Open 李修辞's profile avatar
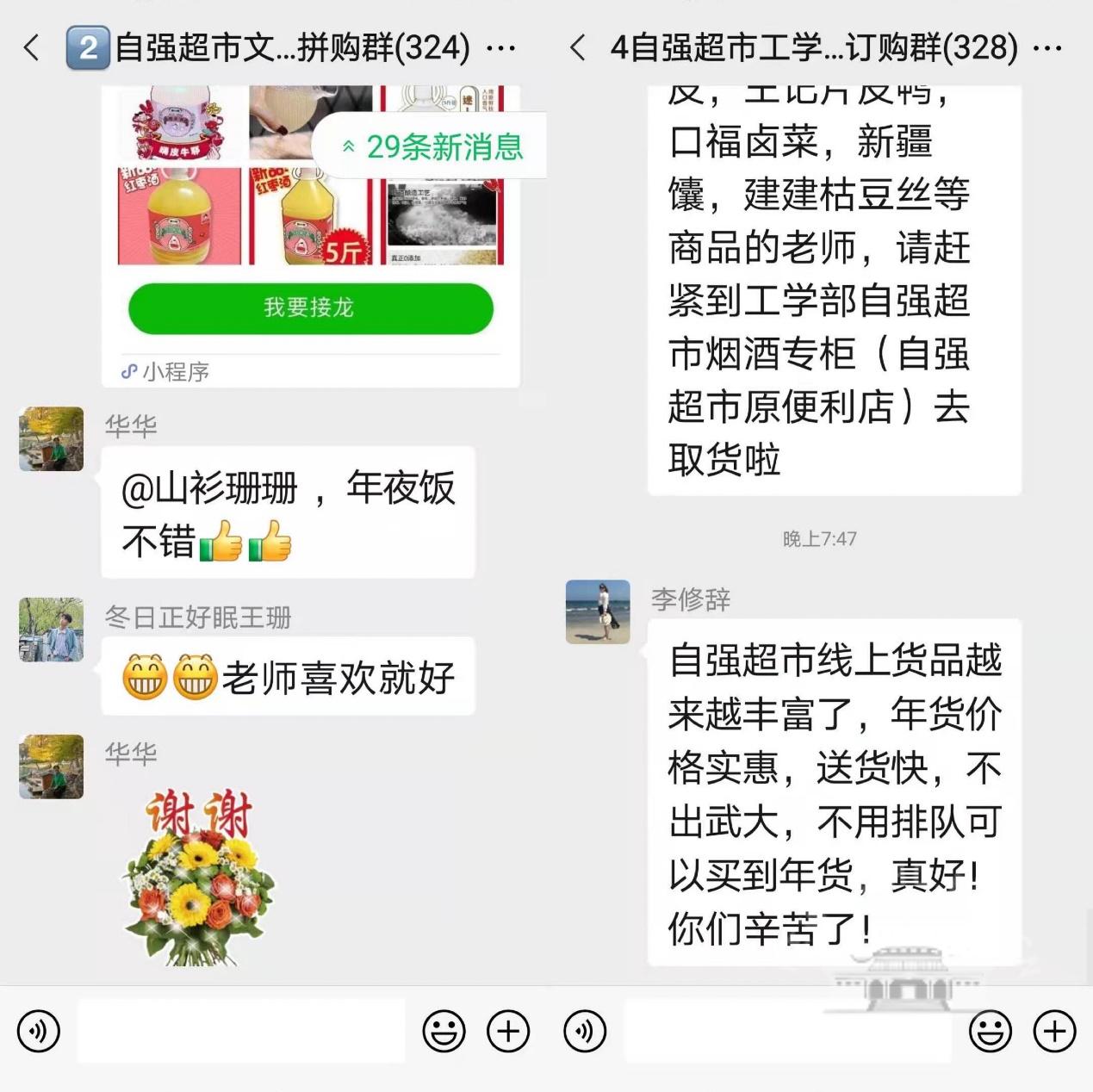 tap(598, 611)
